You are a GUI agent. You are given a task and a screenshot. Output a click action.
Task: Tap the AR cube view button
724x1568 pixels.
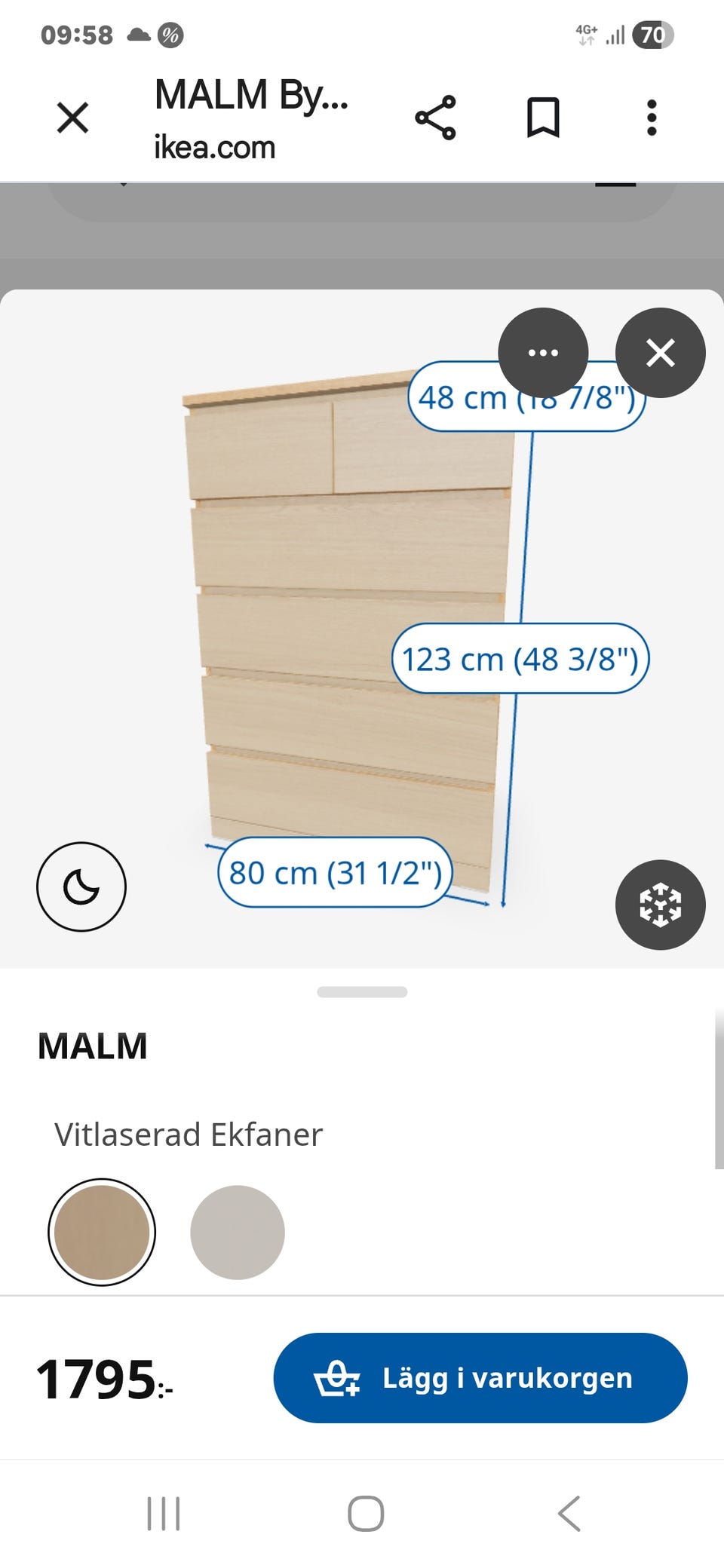click(661, 905)
